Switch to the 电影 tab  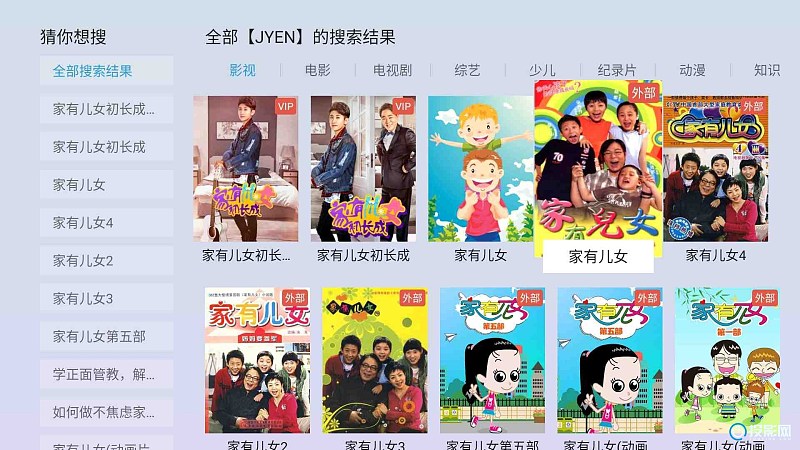[x=317, y=70]
